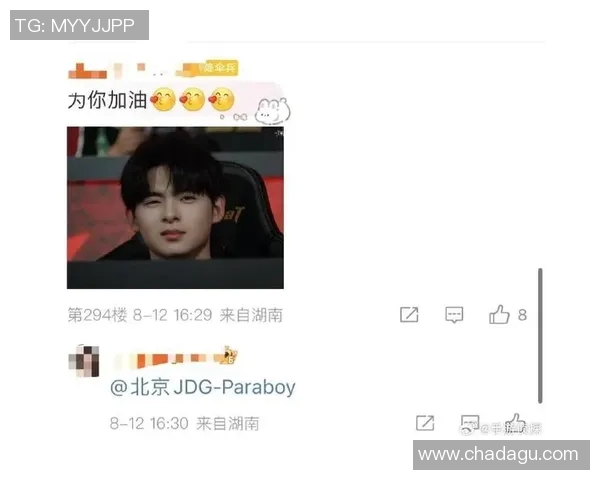Repost the reply posted at 8-12 16:30

pyautogui.click(x=425, y=423)
